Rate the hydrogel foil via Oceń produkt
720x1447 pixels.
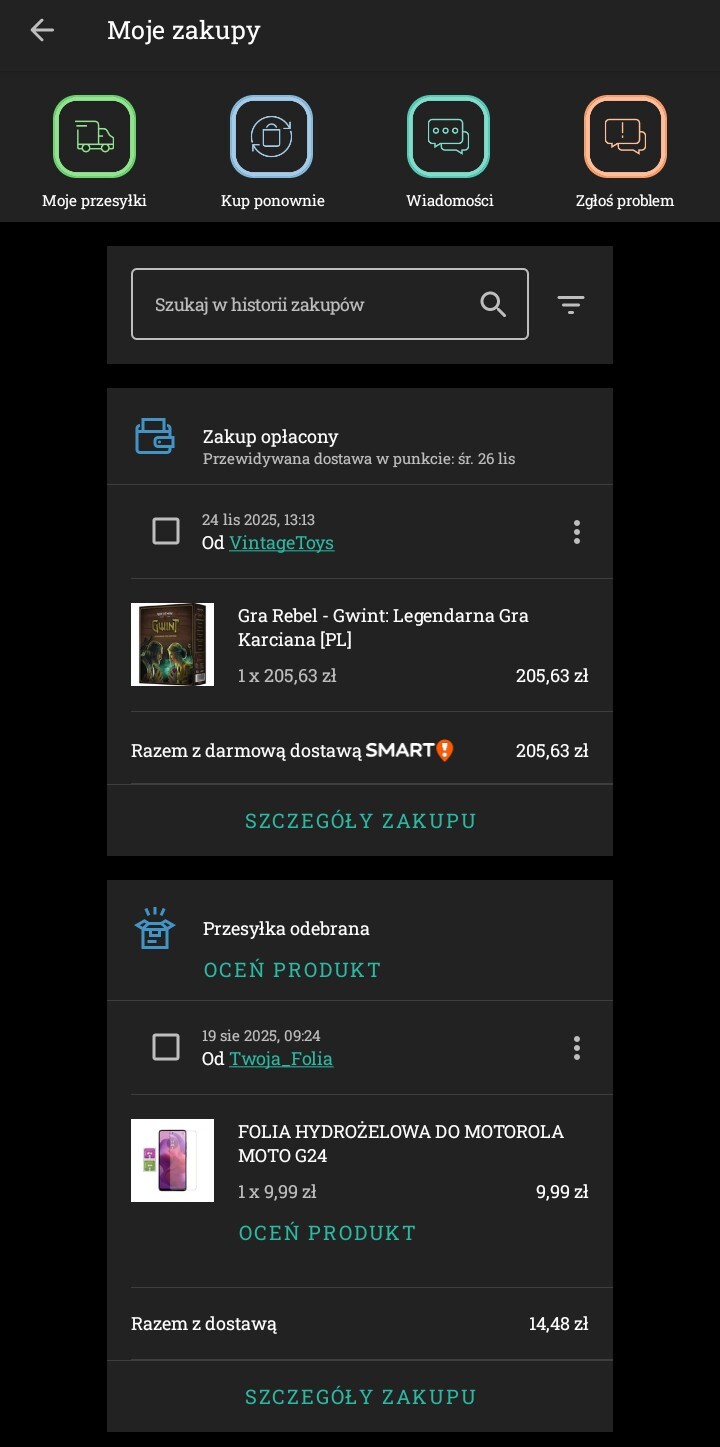(327, 1233)
